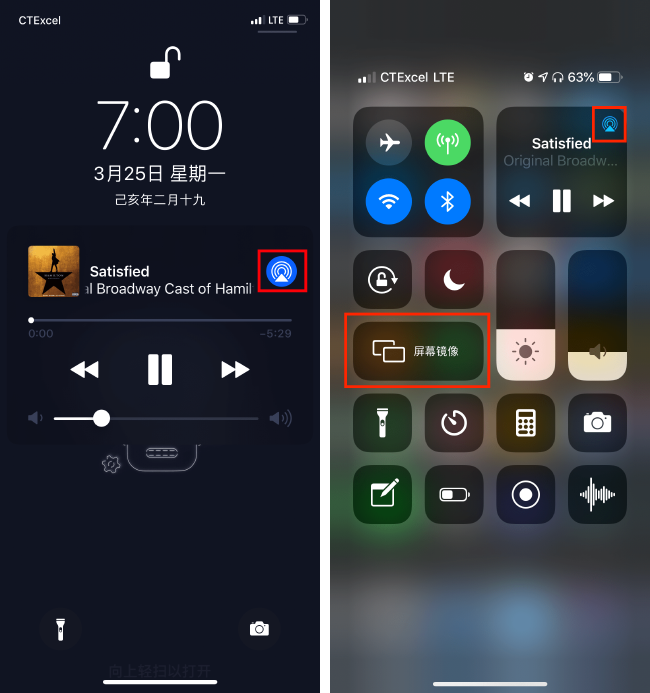Open camera from the lock screen
Screen dimensions: 650x693
tap(259, 628)
